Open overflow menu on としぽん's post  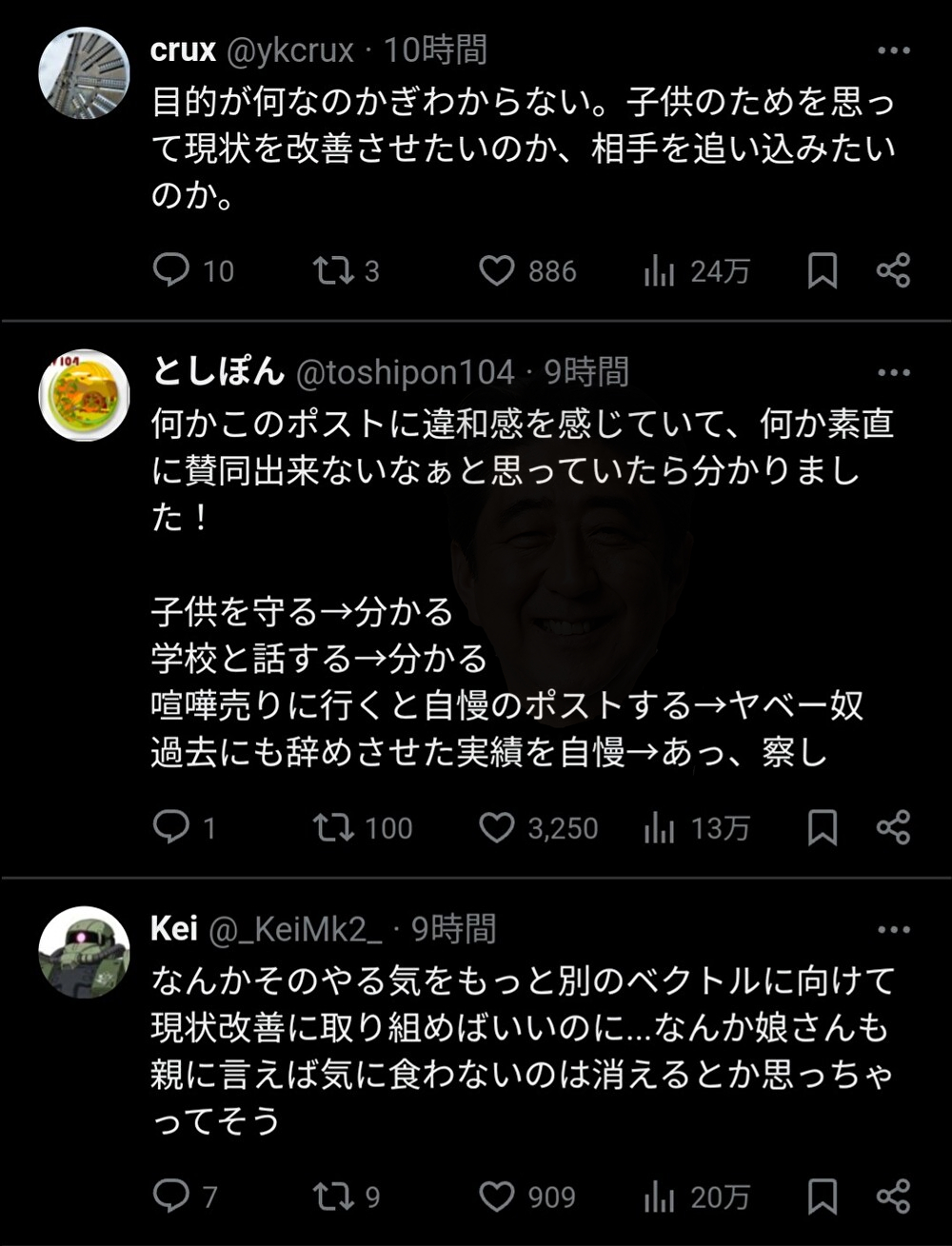tap(893, 373)
